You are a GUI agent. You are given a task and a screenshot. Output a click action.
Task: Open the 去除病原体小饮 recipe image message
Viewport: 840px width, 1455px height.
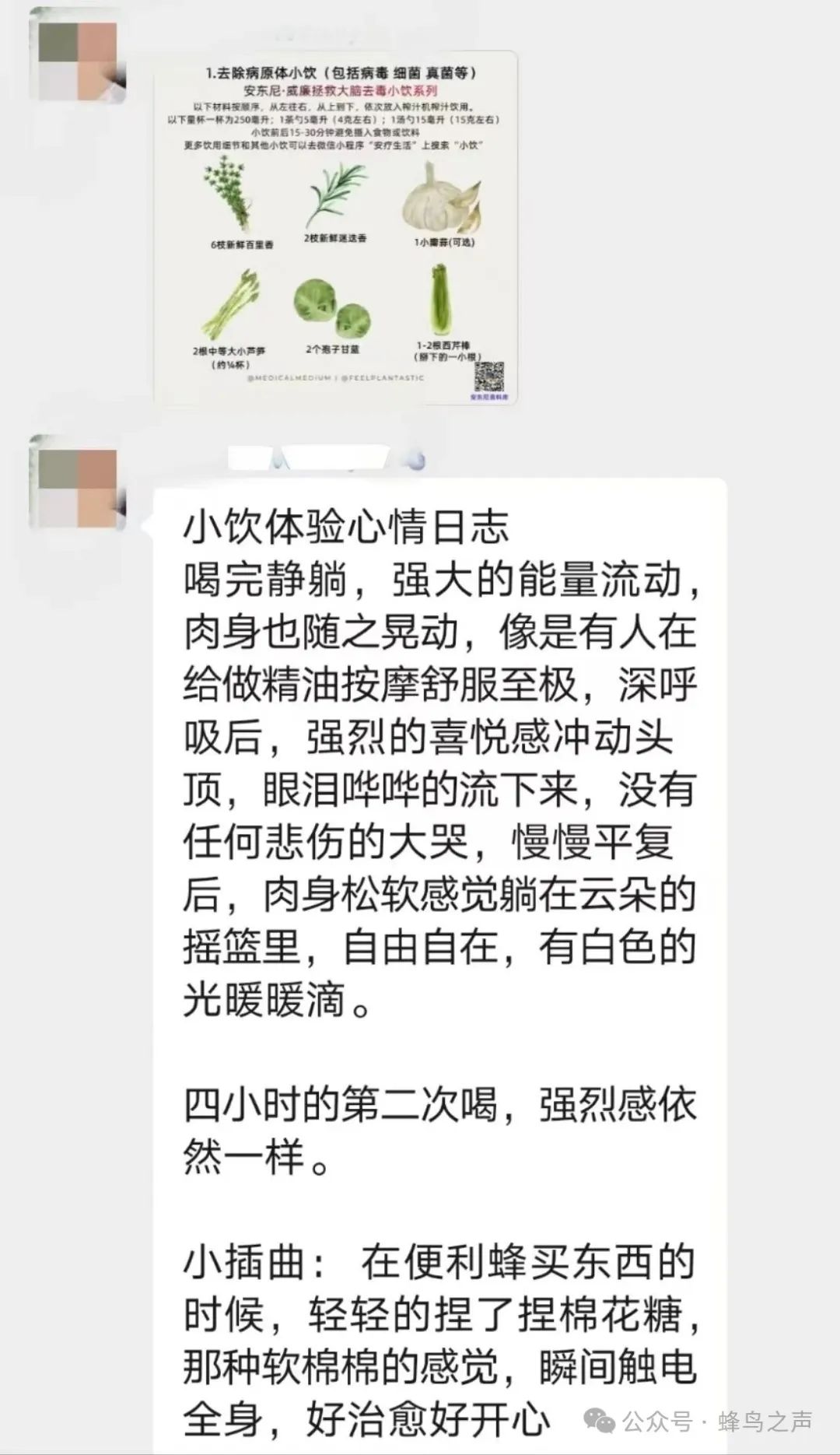(x=335, y=228)
